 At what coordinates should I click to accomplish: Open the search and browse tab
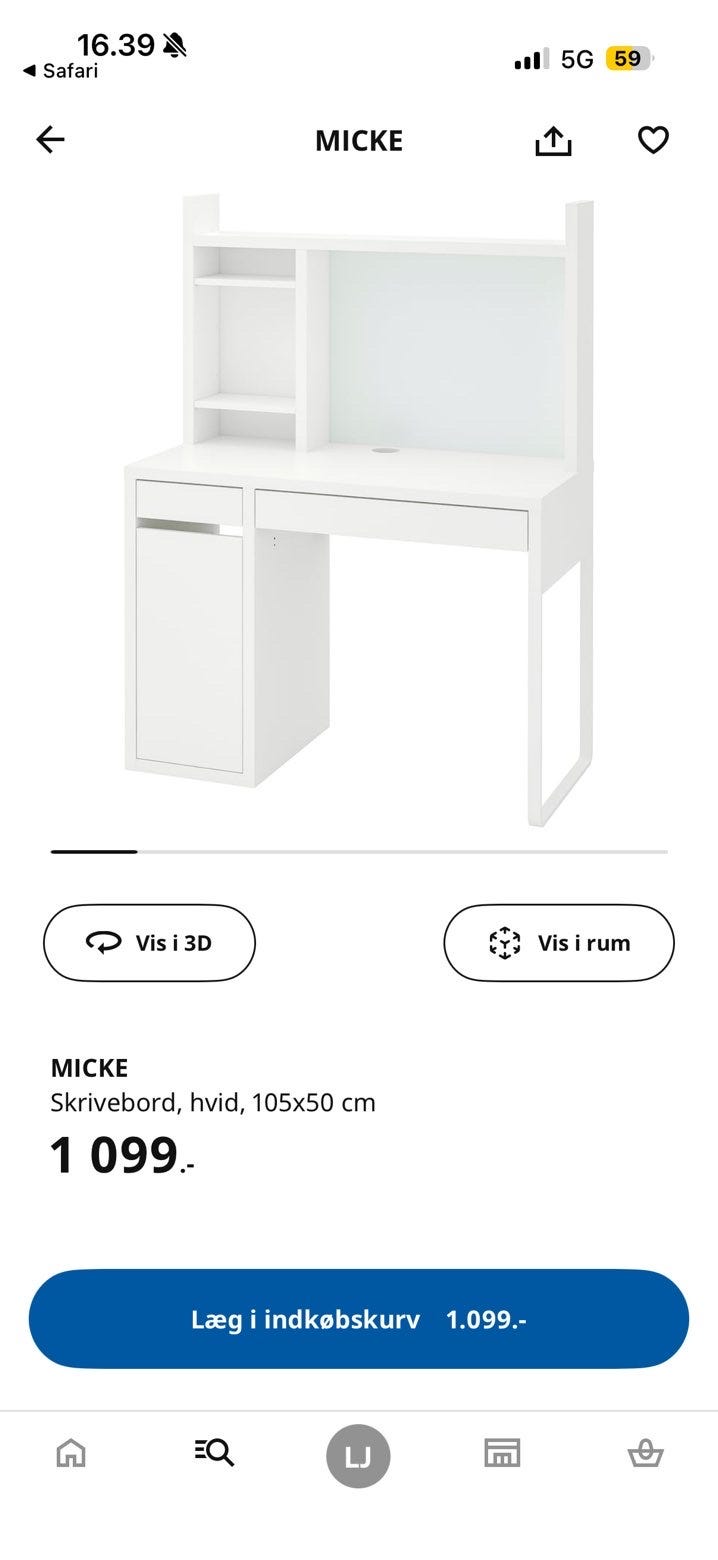tap(214, 1453)
